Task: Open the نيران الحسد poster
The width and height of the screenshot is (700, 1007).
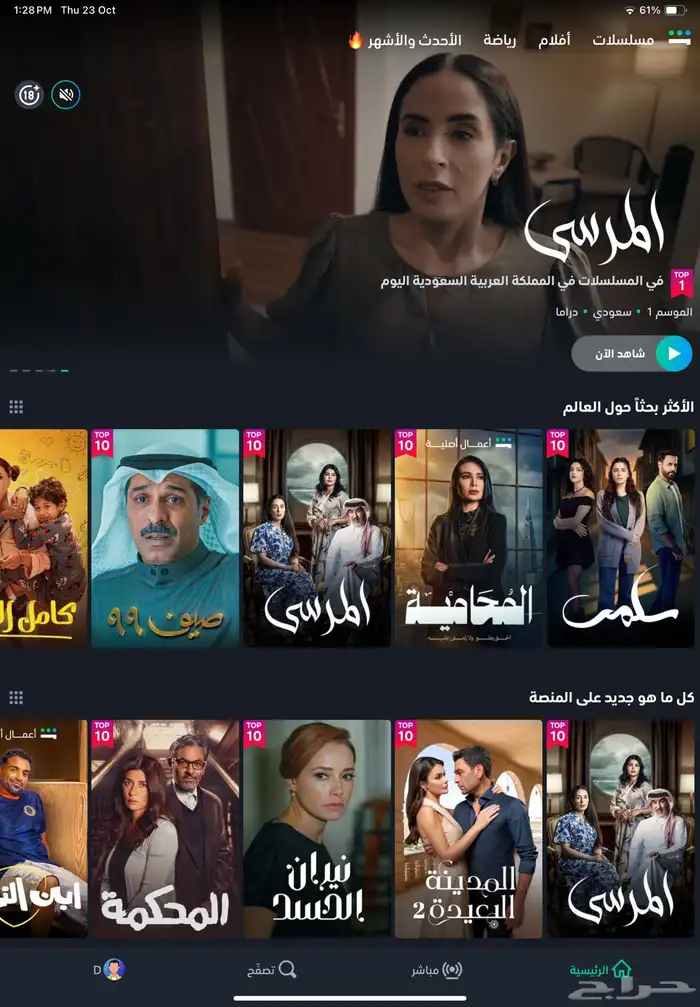Action: pos(317,828)
